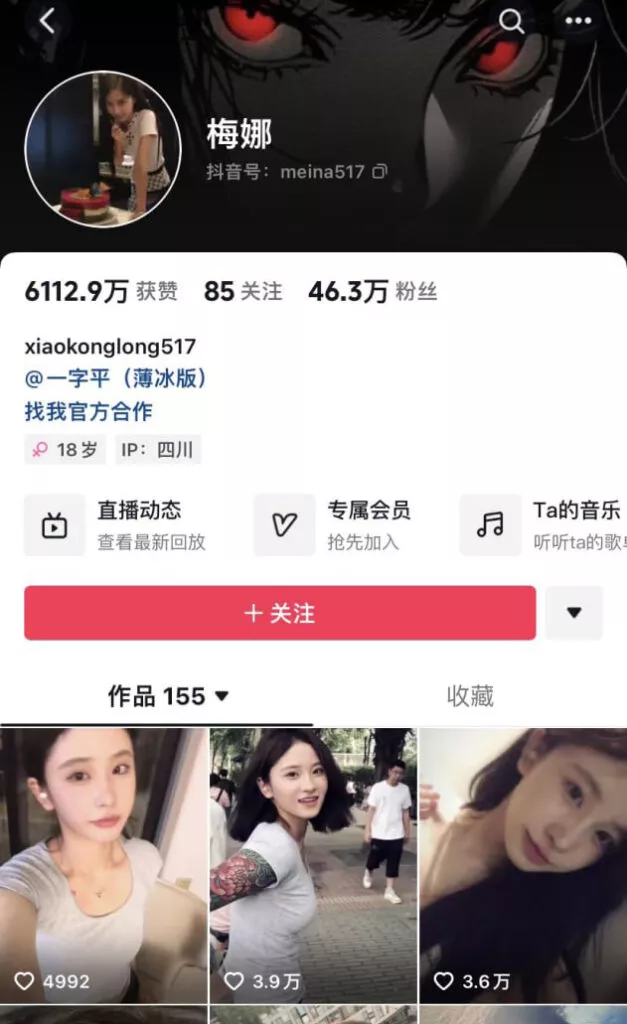
Task: Open the three-dot overflow menu
Action: [x=578, y=21]
